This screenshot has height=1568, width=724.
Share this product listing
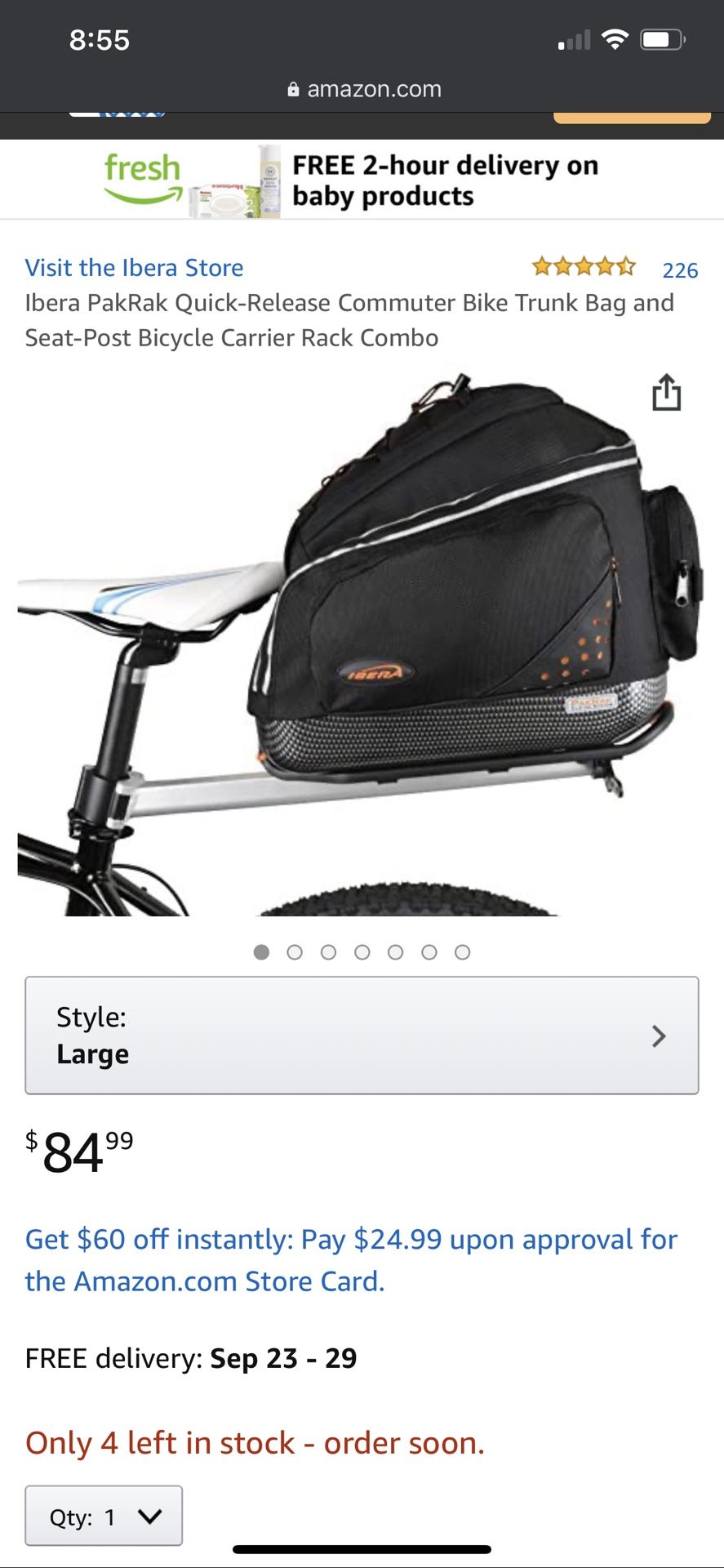(x=666, y=392)
